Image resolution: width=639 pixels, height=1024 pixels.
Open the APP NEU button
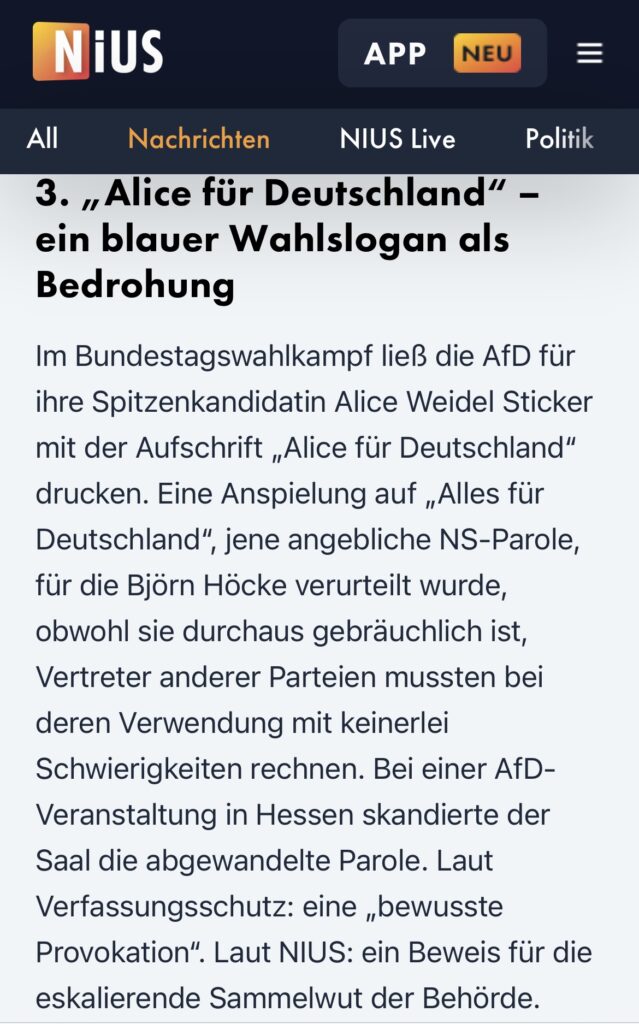click(x=442, y=53)
